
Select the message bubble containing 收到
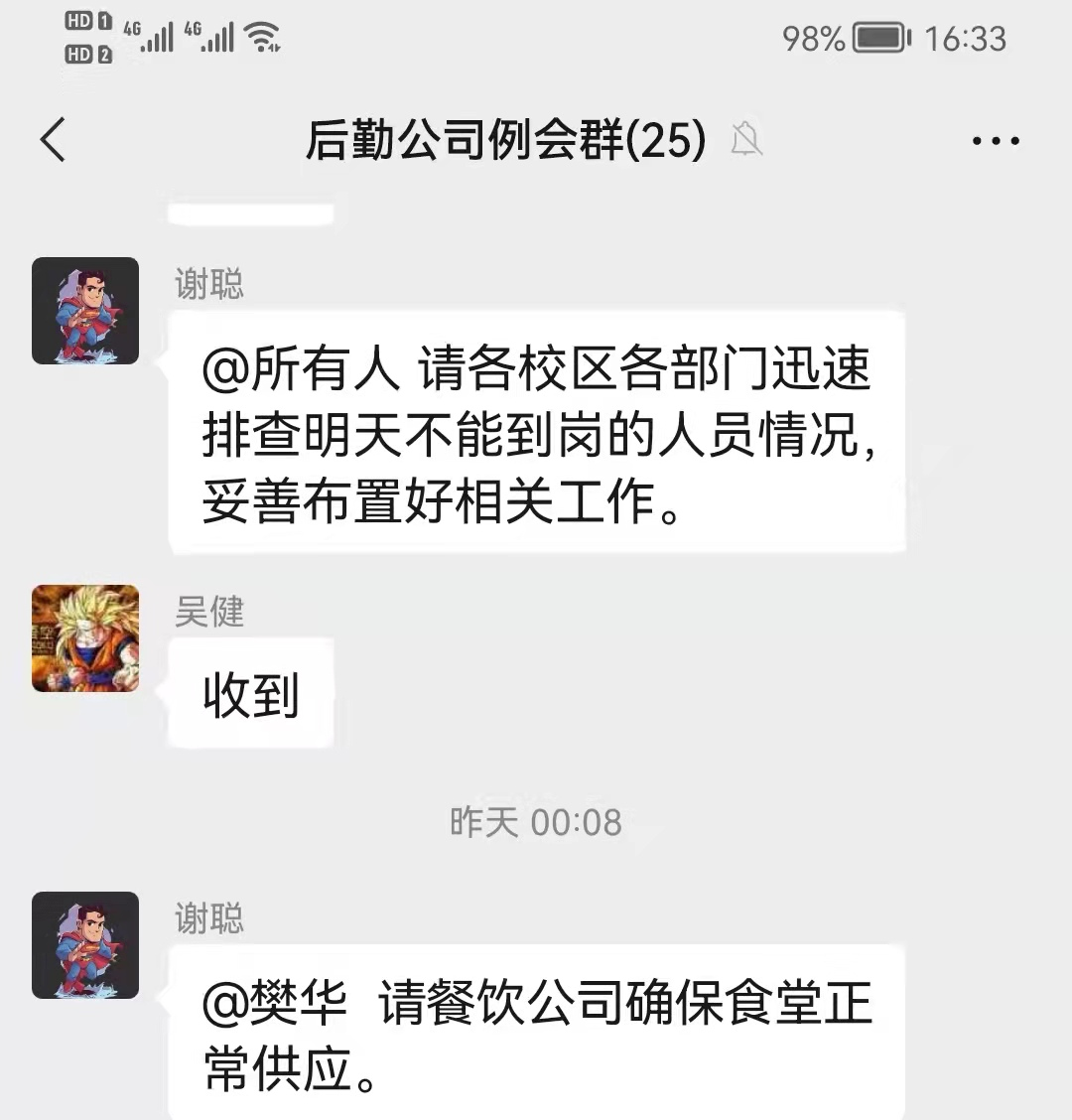(250, 693)
